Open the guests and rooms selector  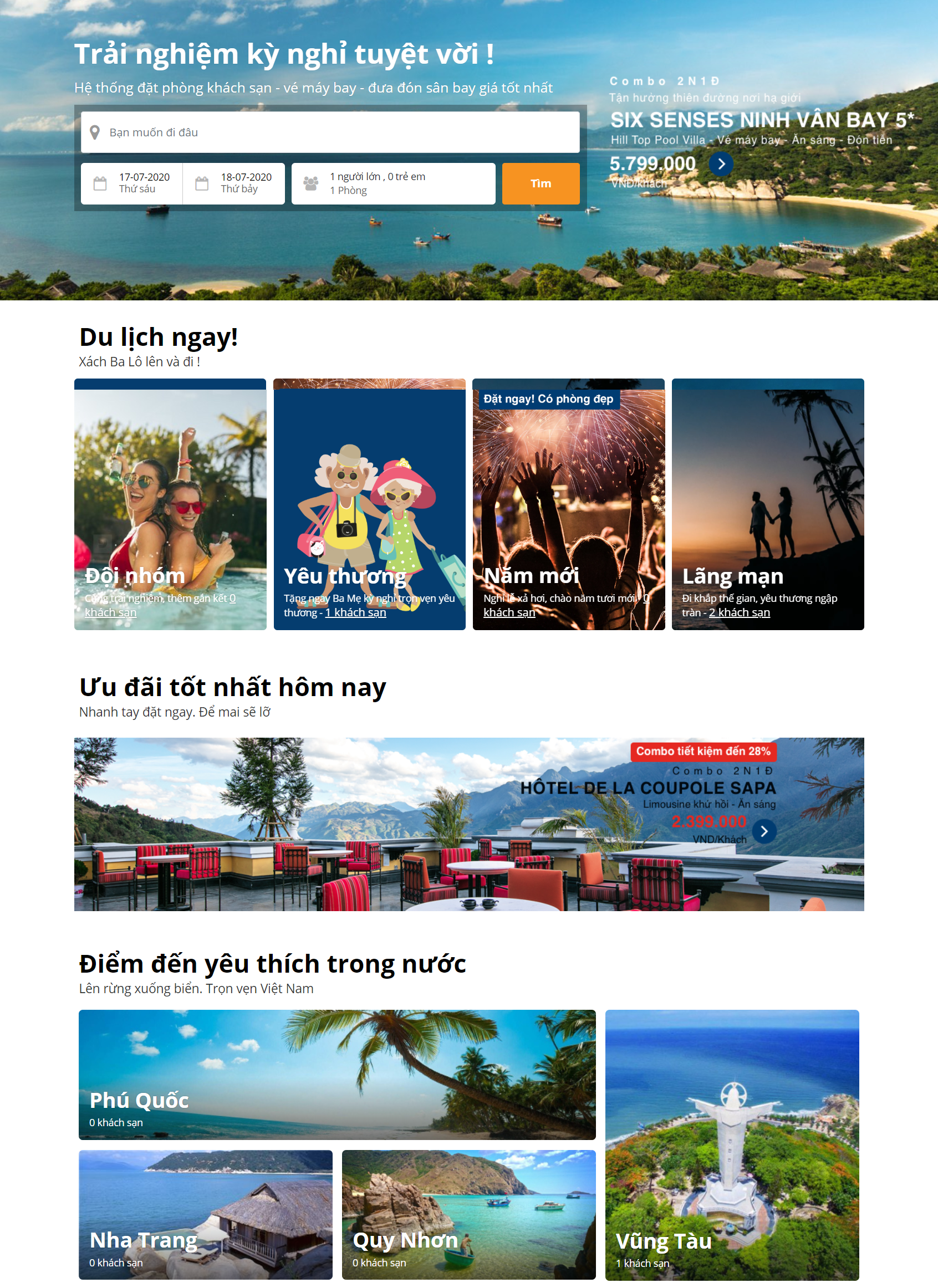tap(392, 183)
